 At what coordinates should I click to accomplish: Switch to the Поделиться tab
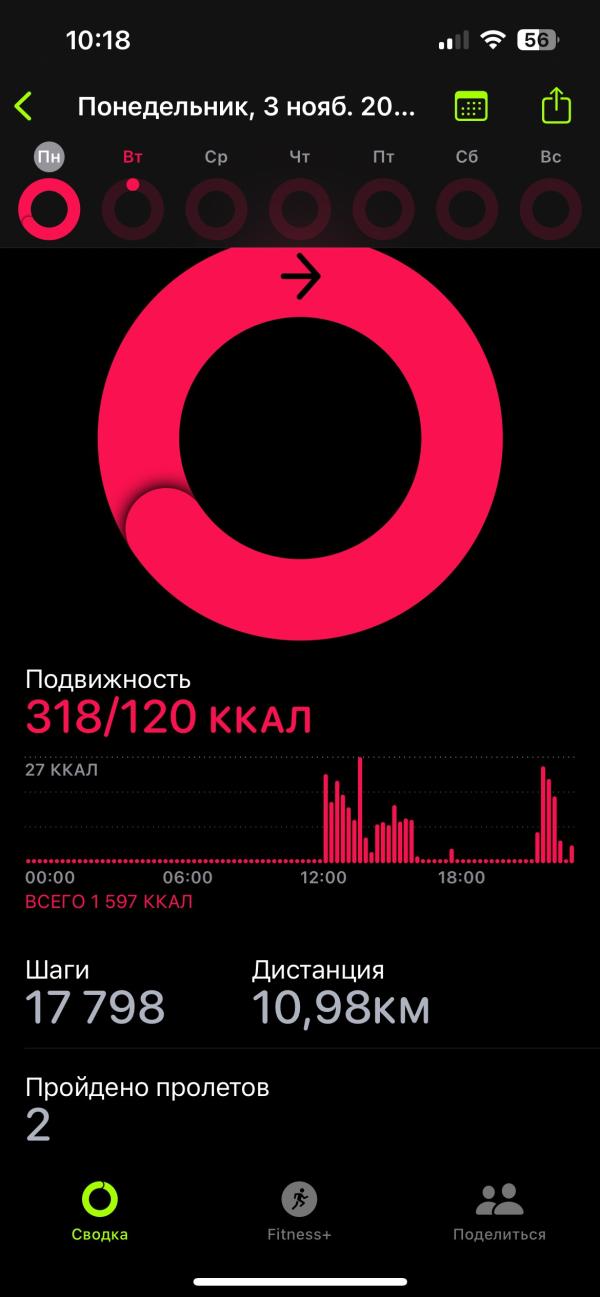point(499,1210)
